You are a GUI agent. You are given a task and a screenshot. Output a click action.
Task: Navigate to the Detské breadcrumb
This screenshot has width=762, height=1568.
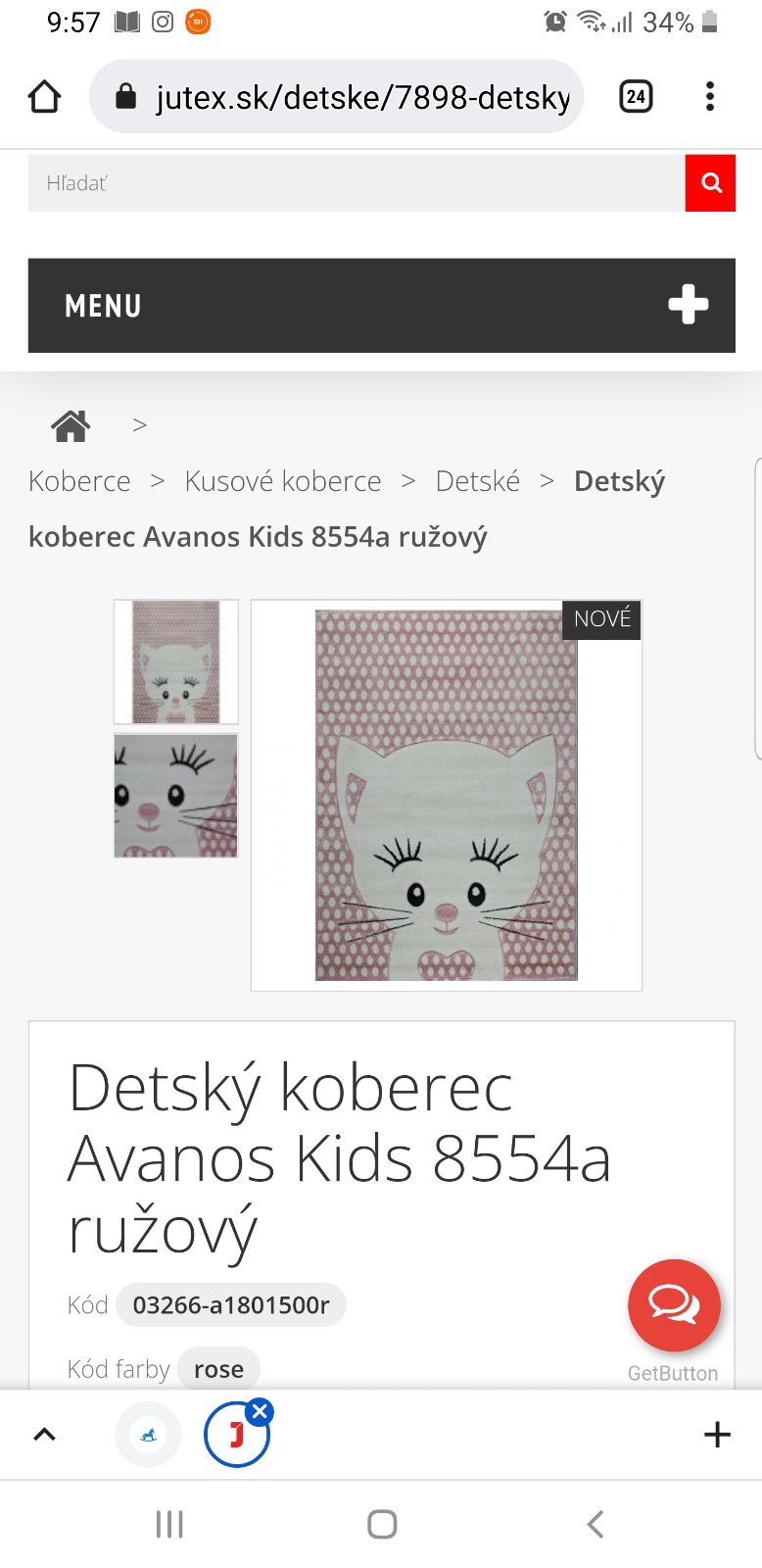(478, 481)
